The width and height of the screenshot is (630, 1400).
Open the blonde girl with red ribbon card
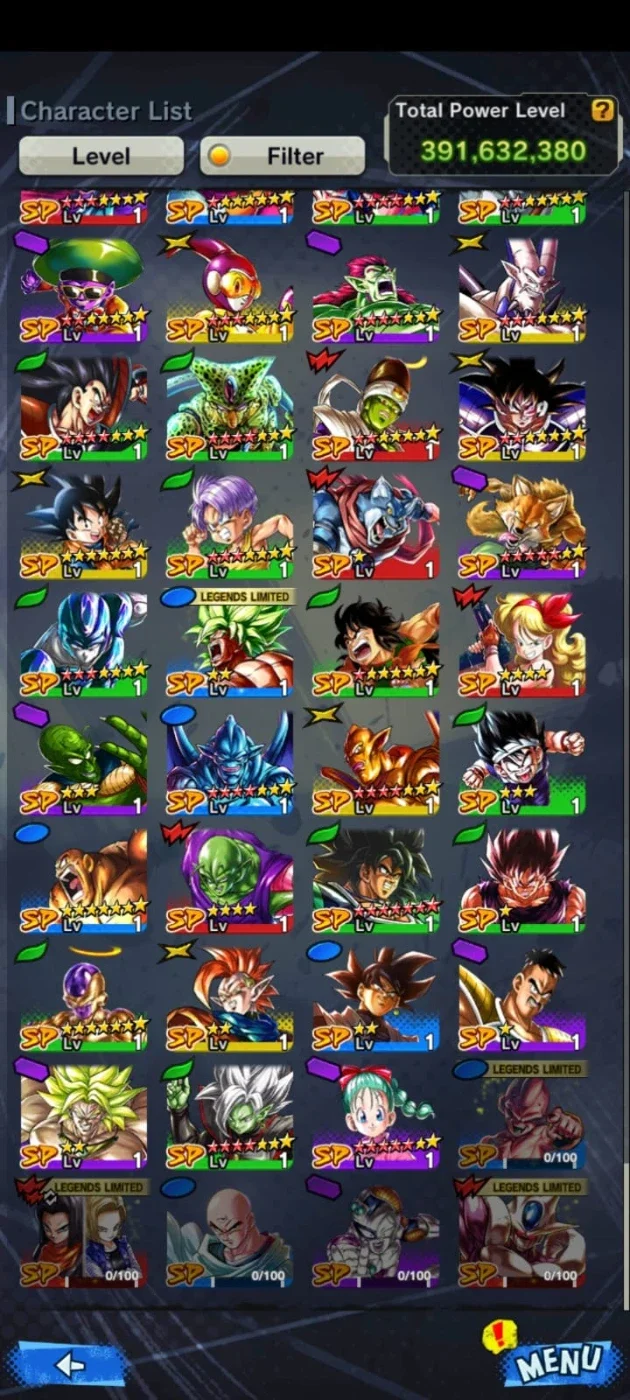tap(522, 643)
